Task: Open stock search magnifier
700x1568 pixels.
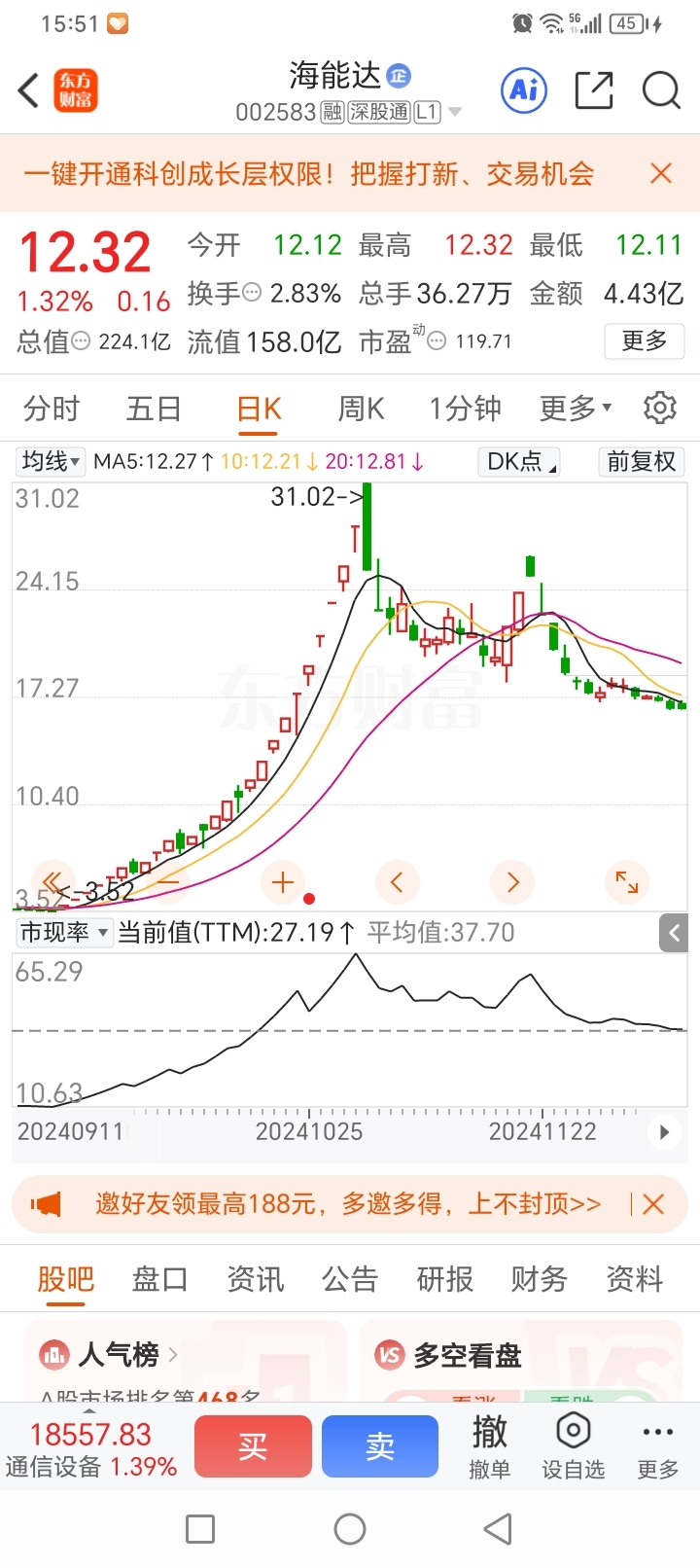Action: pos(661,90)
